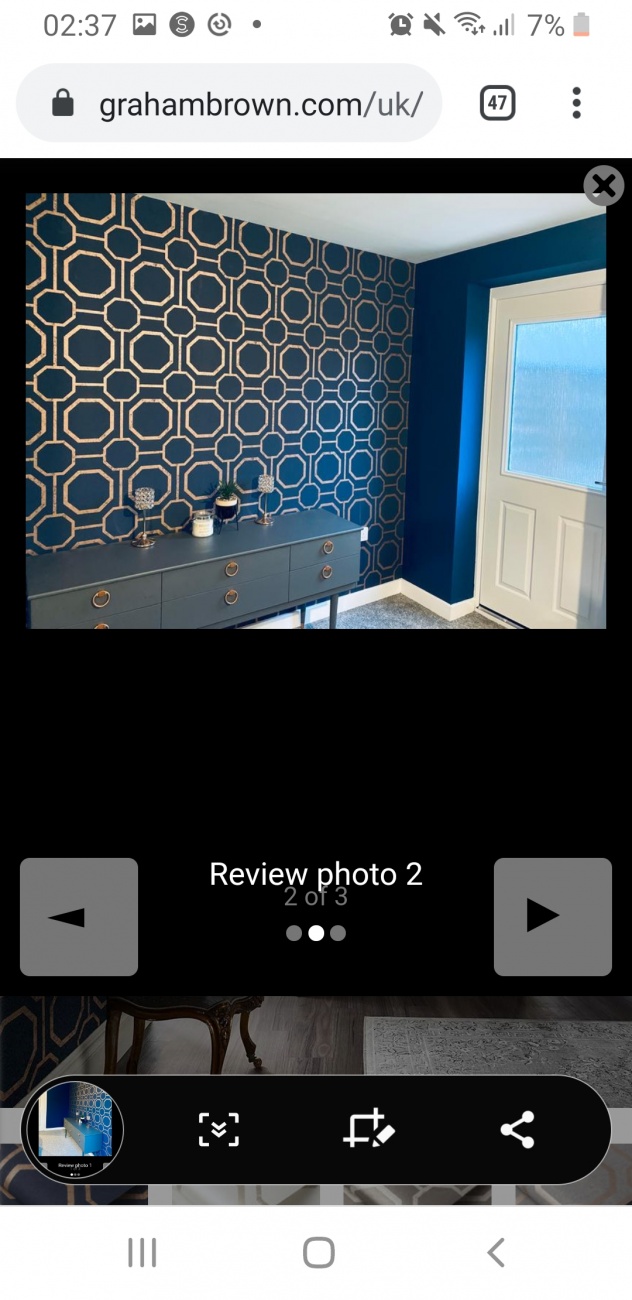This screenshot has height=1300, width=632.
Task: Go back using the system back button
Action: click(x=495, y=1252)
